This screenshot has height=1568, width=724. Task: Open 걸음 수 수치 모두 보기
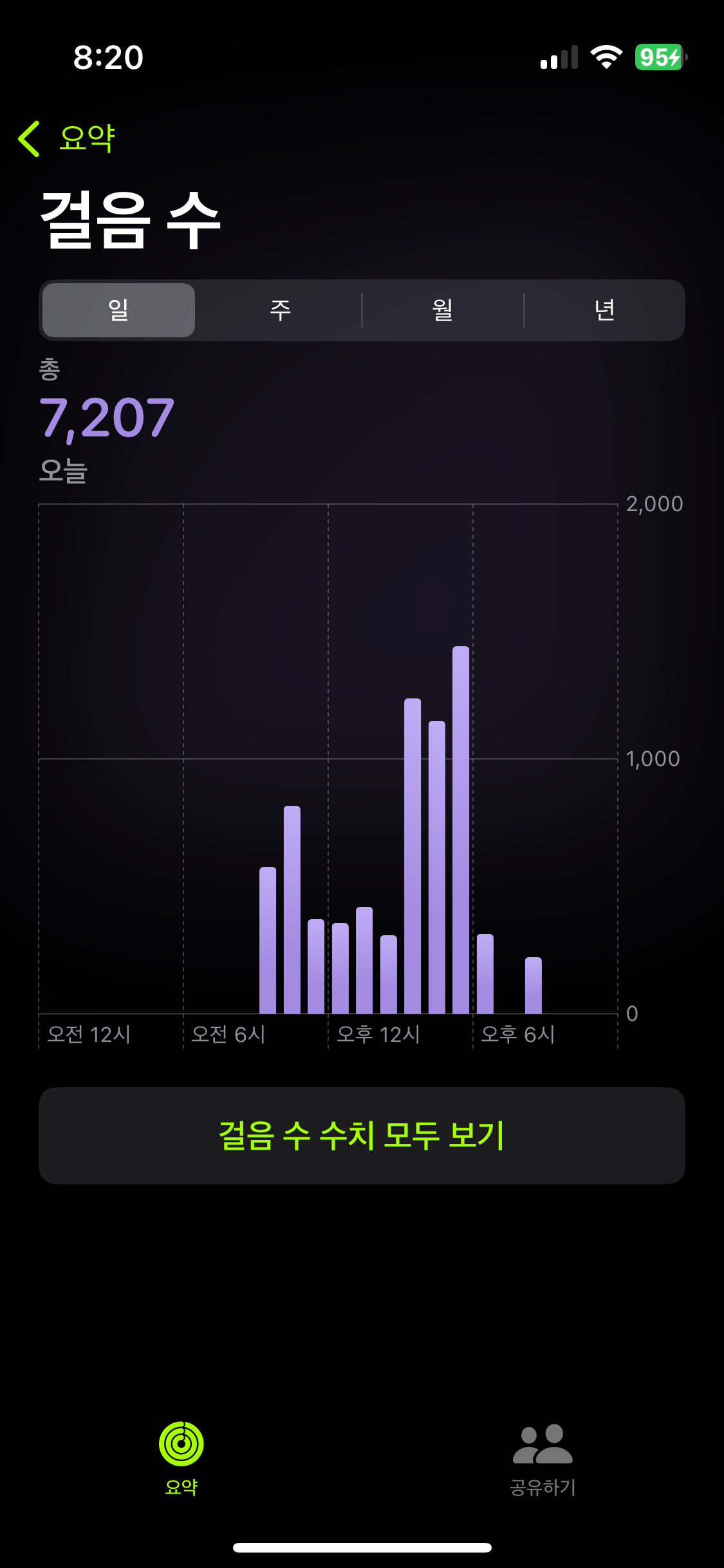(362, 1135)
